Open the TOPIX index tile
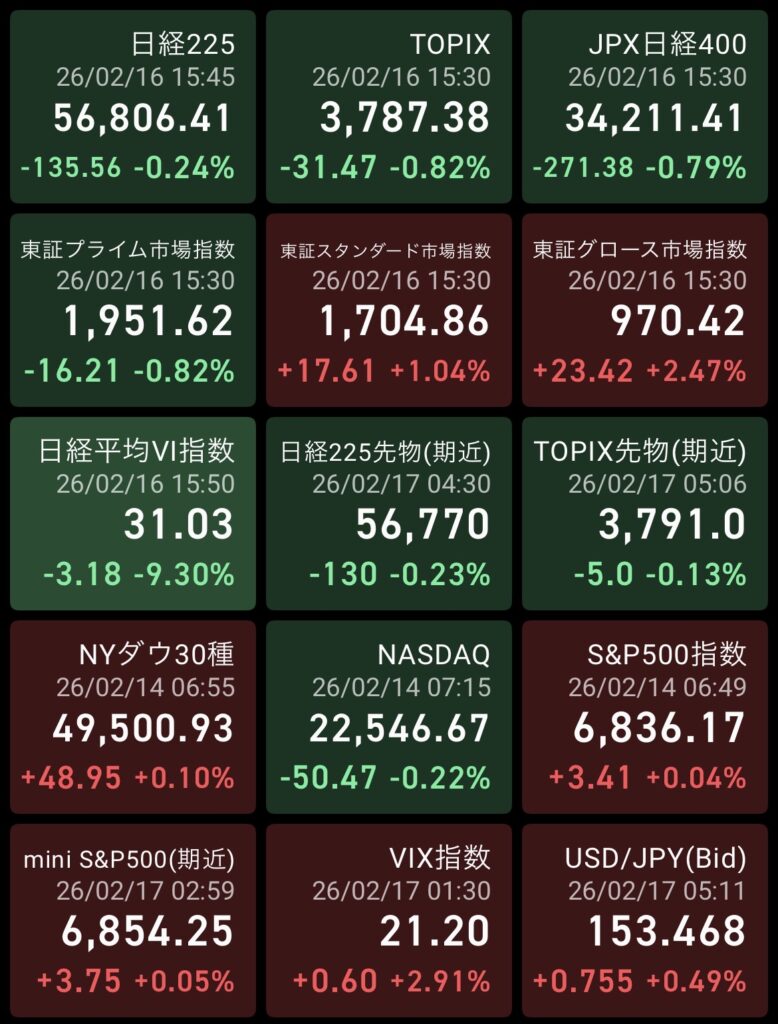The height and width of the screenshot is (1024, 778). tap(389, 106)
